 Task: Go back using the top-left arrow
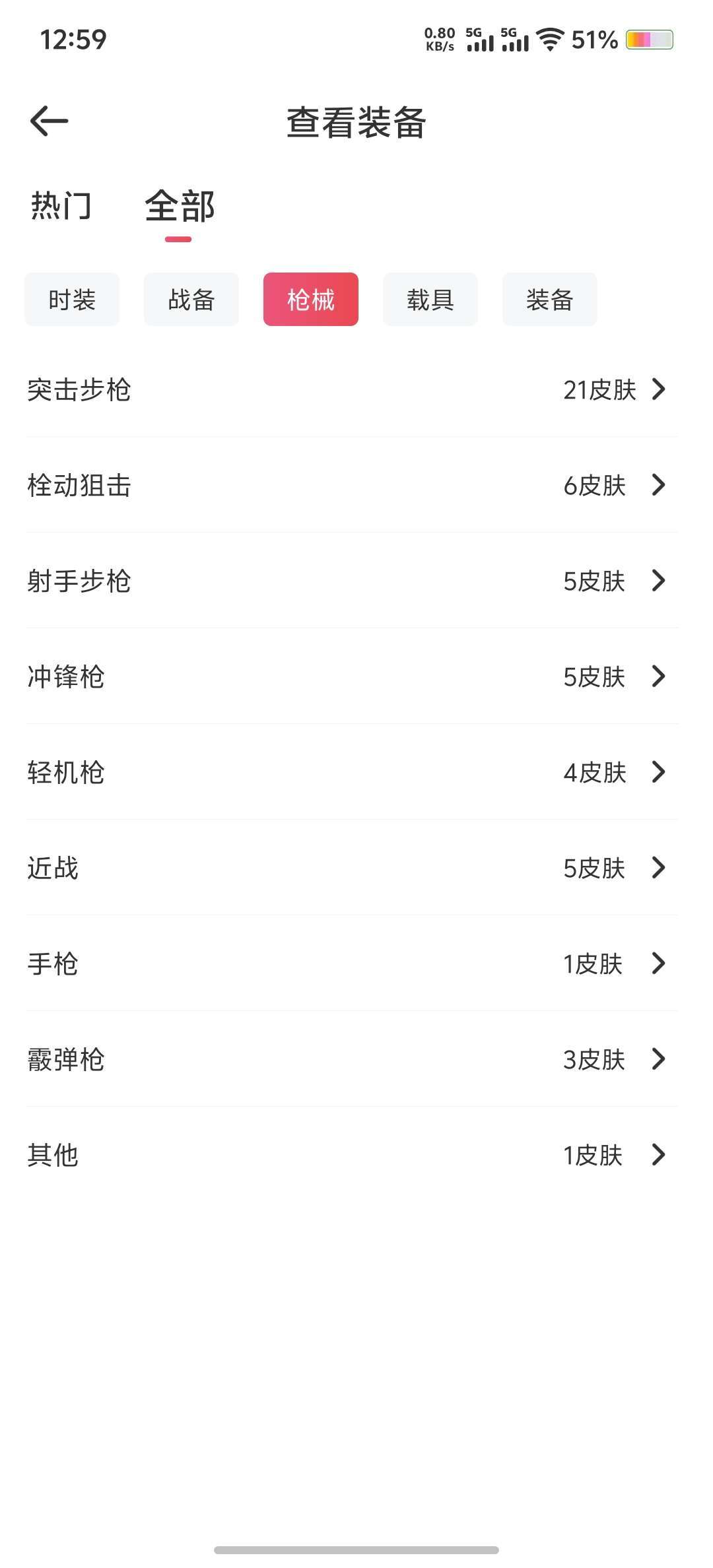[50, 121]
